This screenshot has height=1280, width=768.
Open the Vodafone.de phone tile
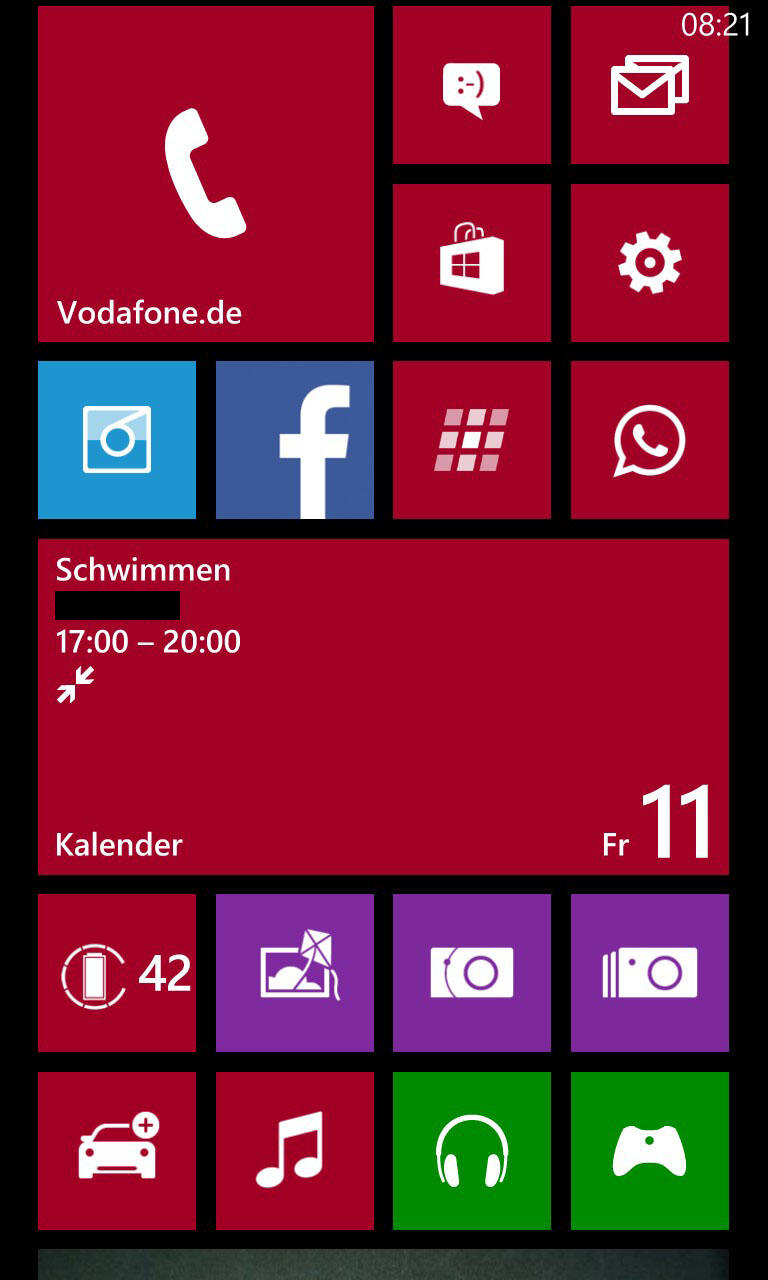[206, 174]
